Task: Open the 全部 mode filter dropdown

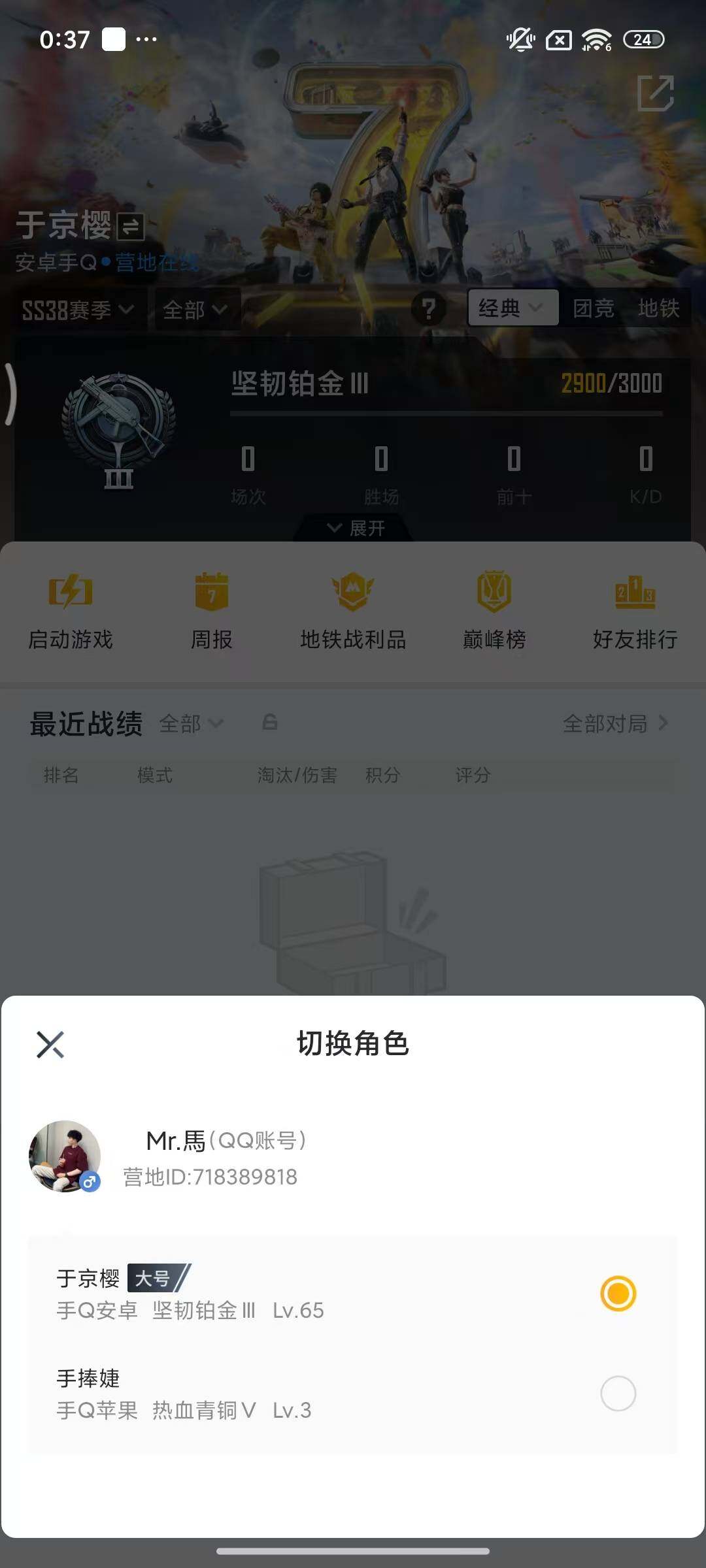Action: click(194, 310)
